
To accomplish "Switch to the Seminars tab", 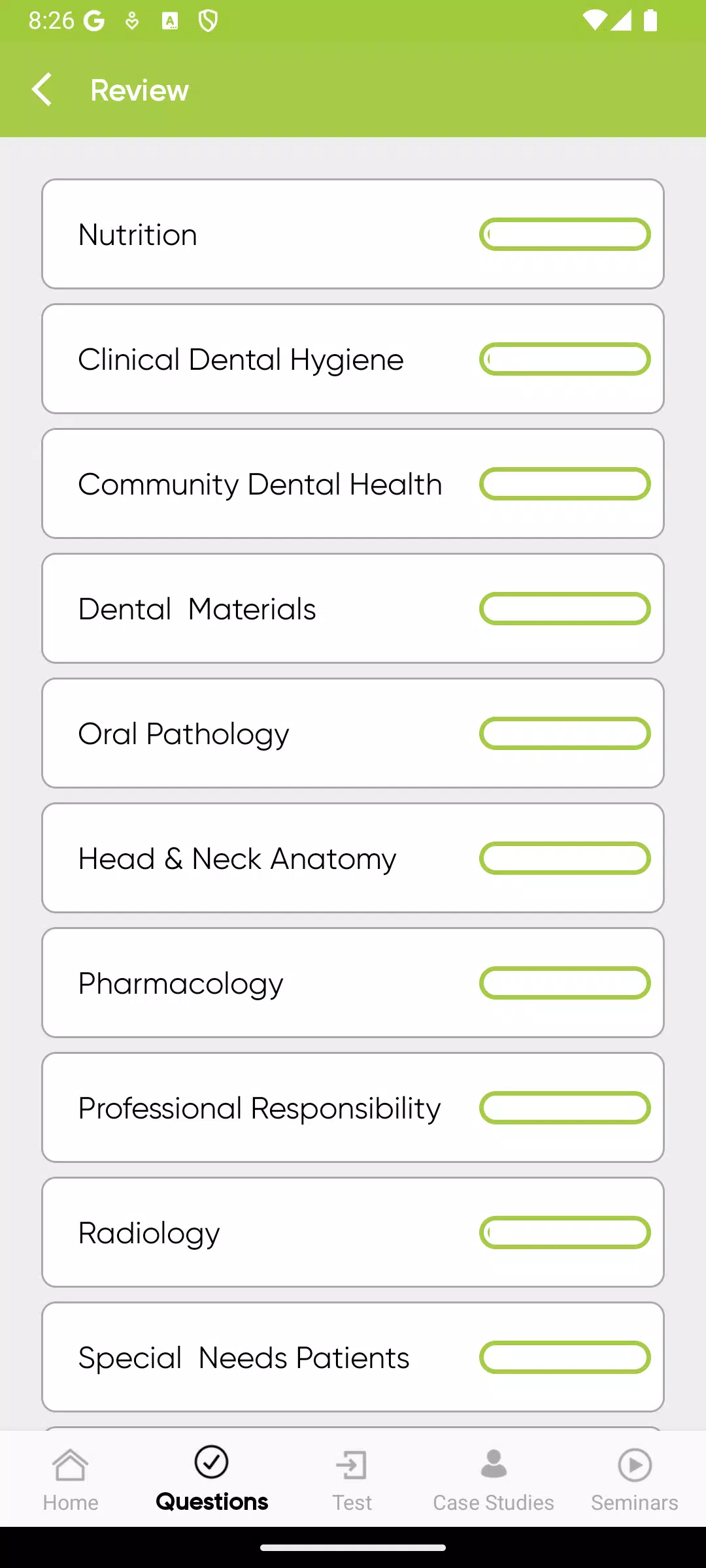I will (x=633, y=1477).
